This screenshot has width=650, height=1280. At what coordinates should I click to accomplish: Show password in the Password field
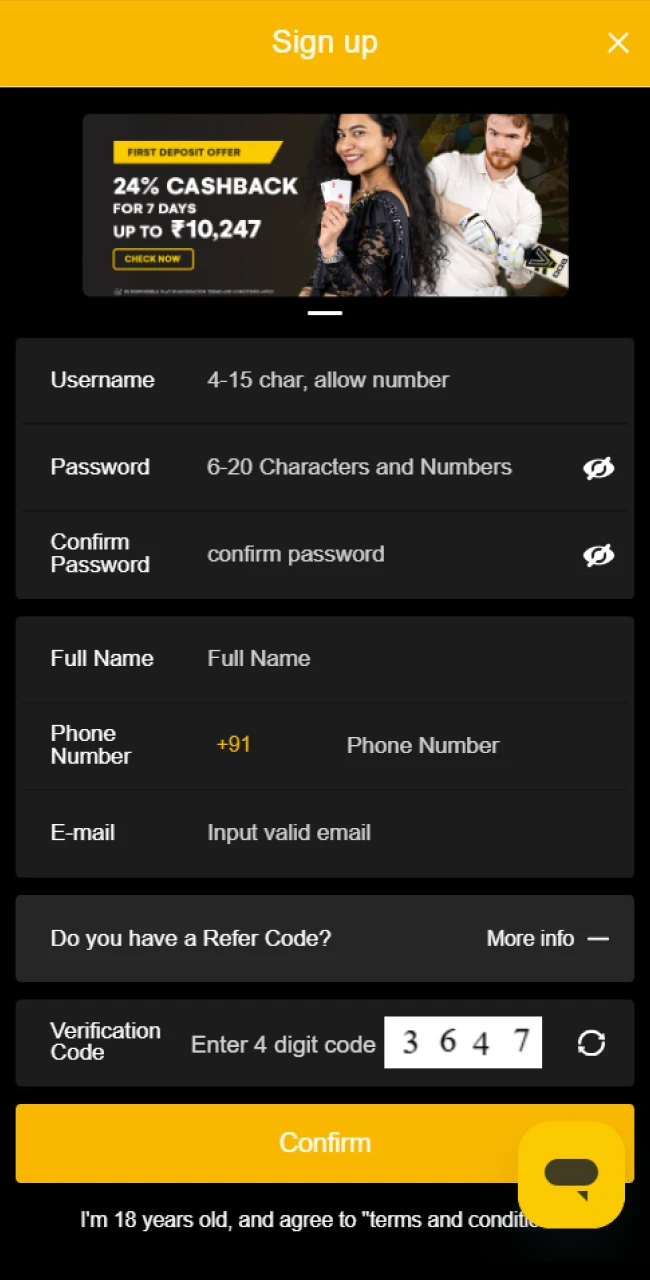point(598,467)
